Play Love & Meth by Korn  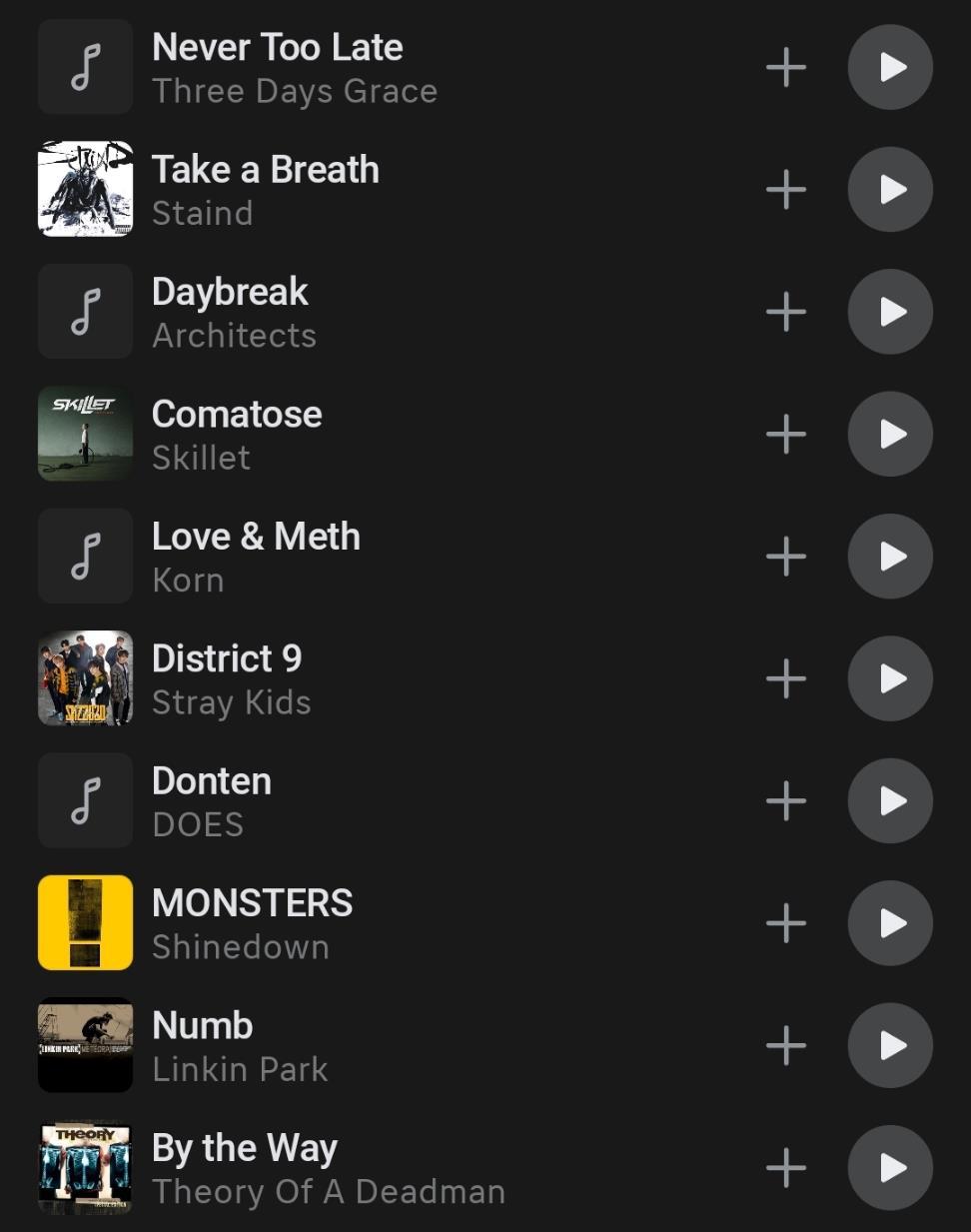(x=890, y=557)
